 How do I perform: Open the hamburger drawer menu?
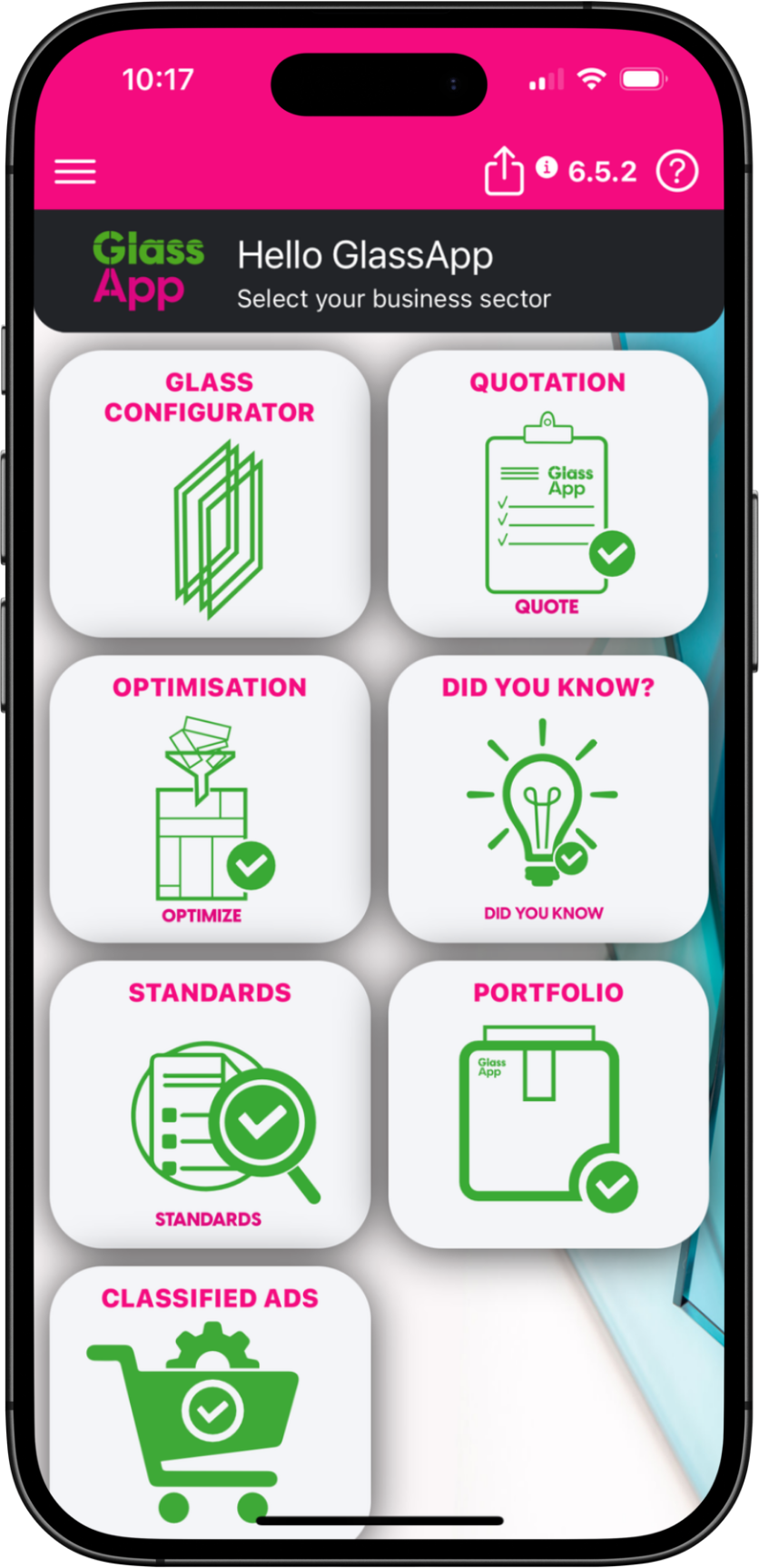[x=75, y=171]
